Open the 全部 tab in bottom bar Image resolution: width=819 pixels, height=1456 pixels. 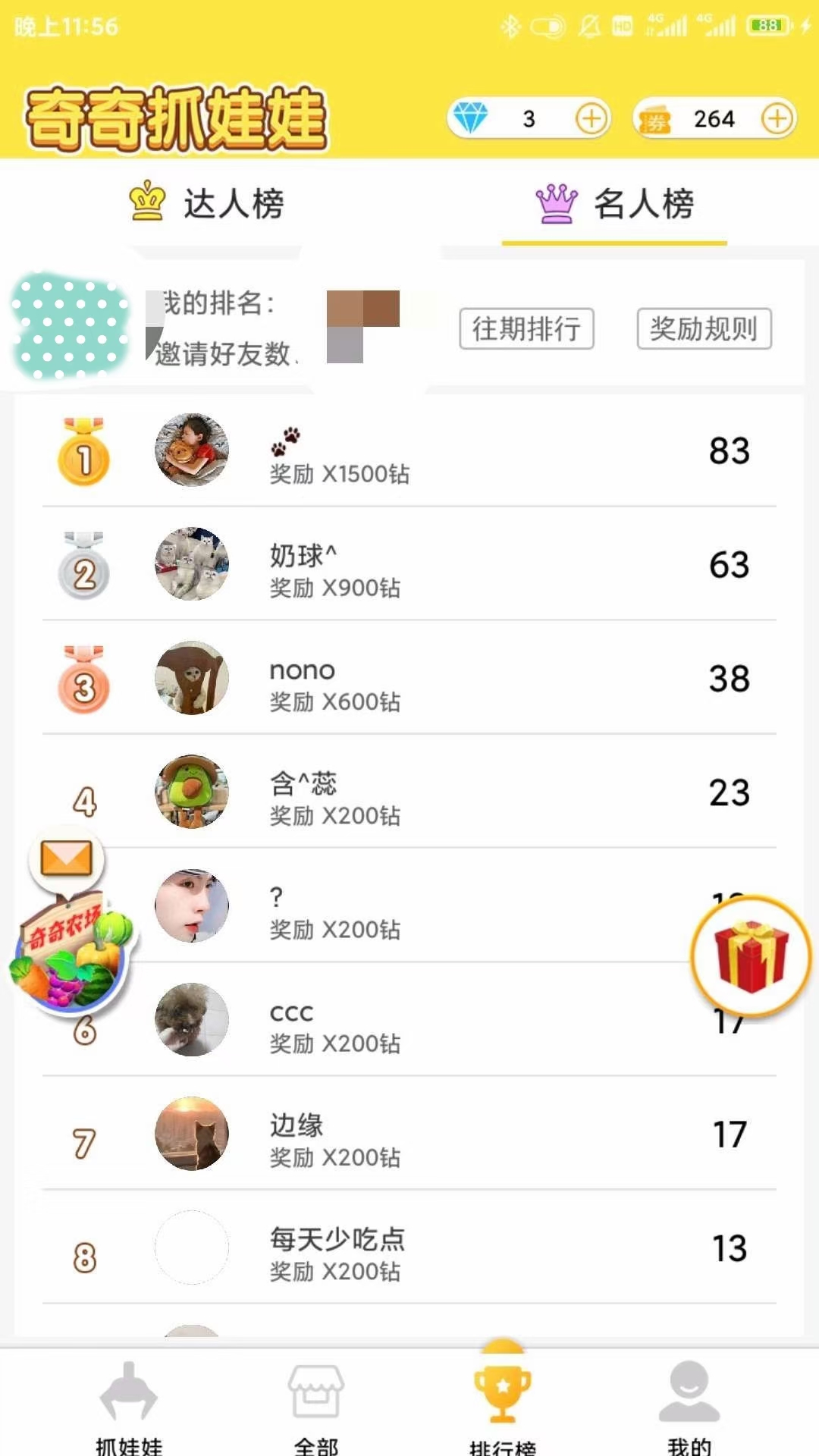pyautogui.click(x=316, y=1405)
